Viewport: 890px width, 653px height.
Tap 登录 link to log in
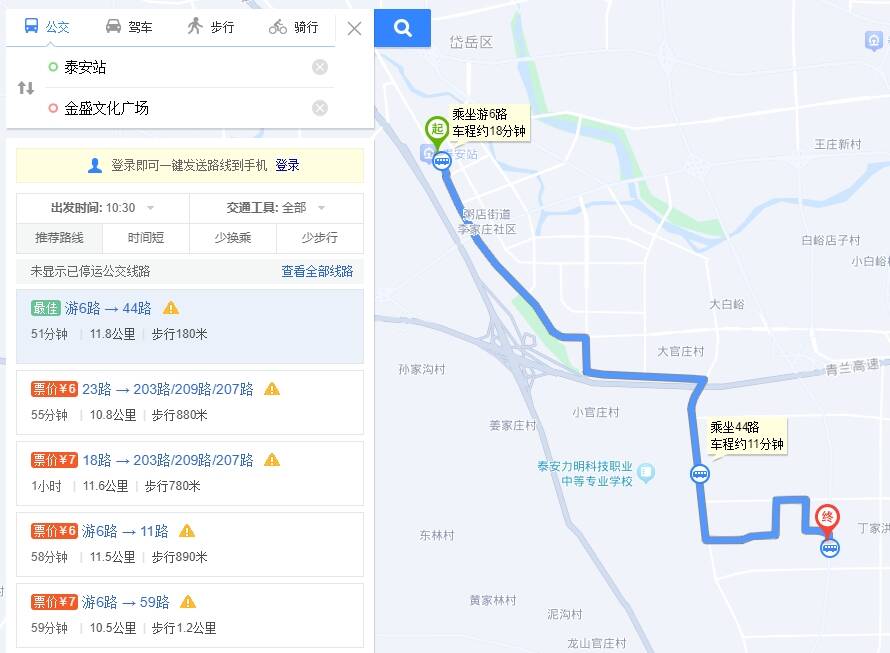287,165
